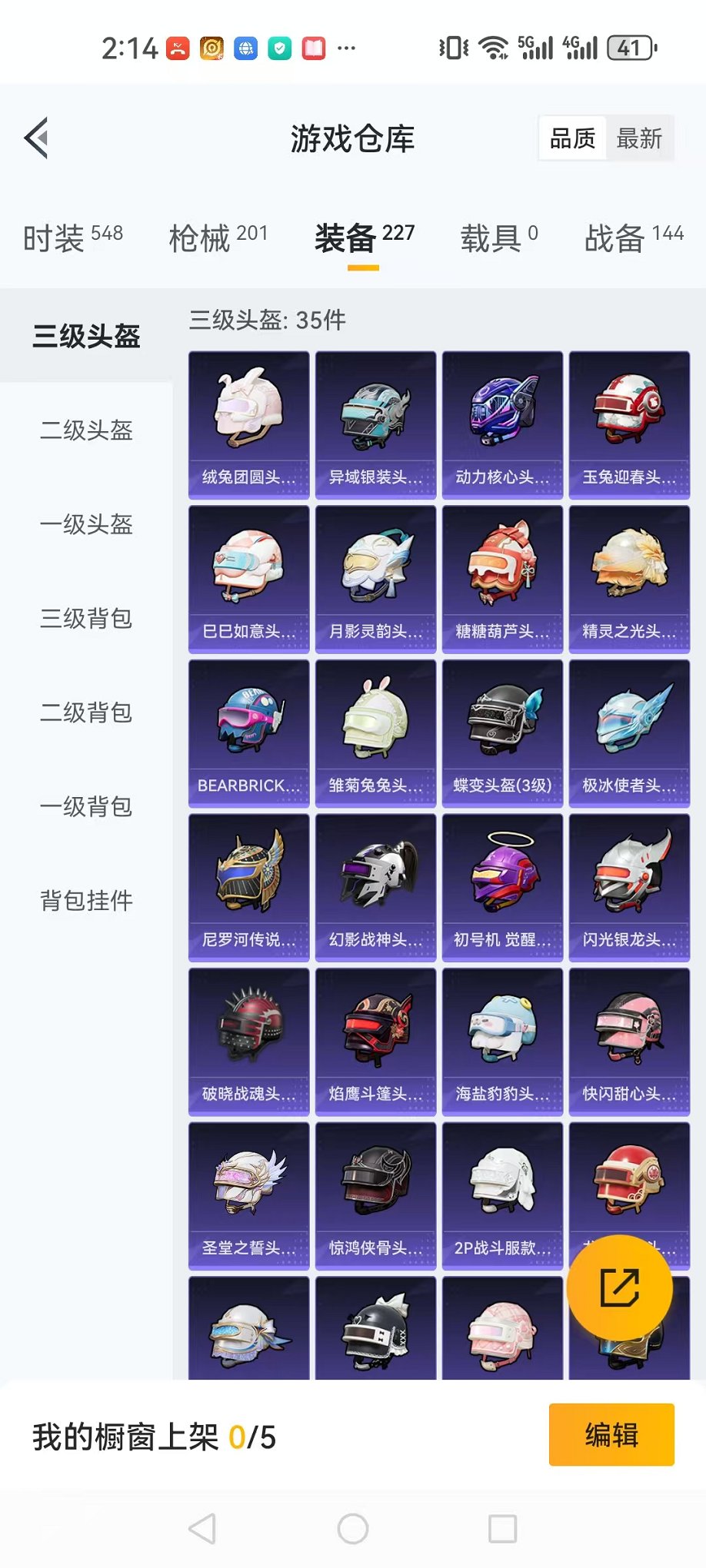Open the 绒兔团圆头盔 item
The height and width of the screenshot is (1568, 706).
[248, 425]
